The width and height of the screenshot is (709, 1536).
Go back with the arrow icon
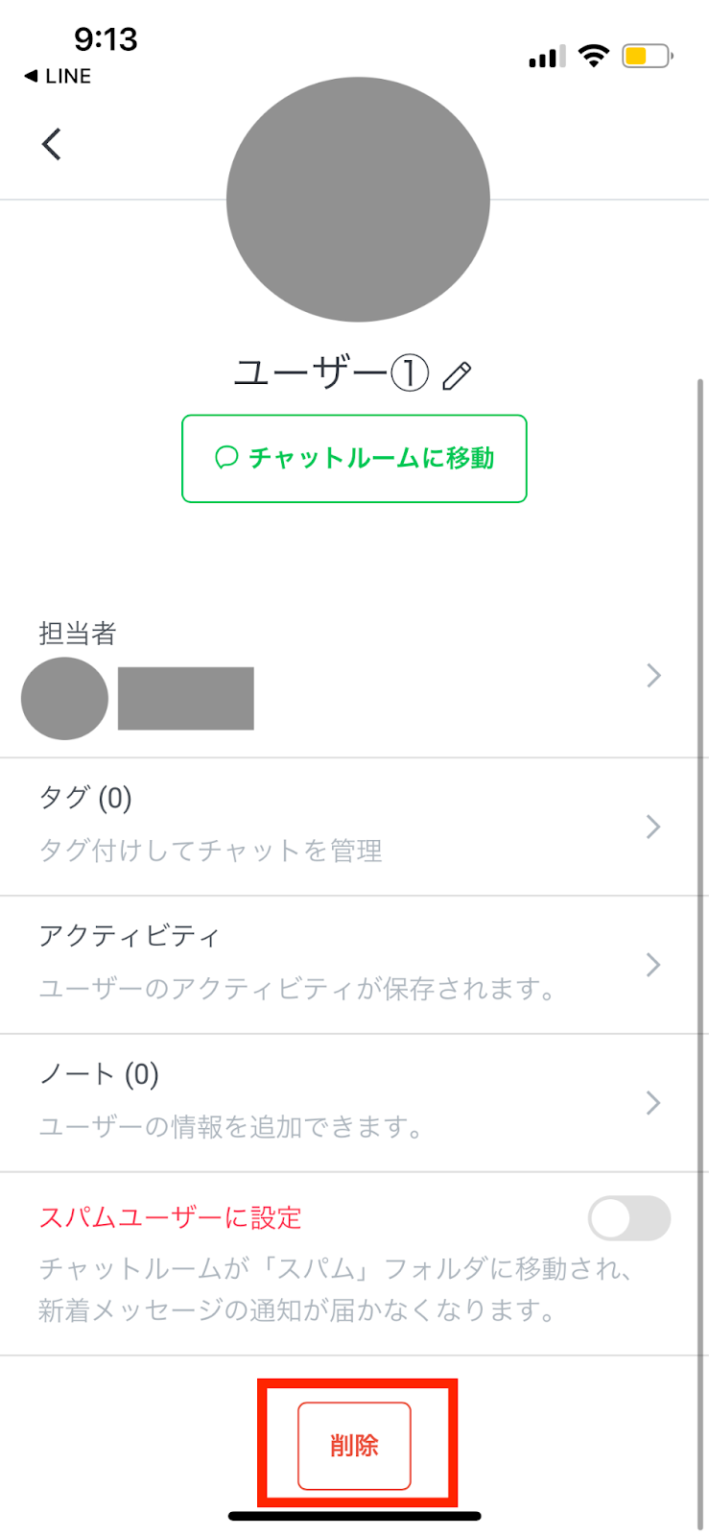tap(52, 144)
